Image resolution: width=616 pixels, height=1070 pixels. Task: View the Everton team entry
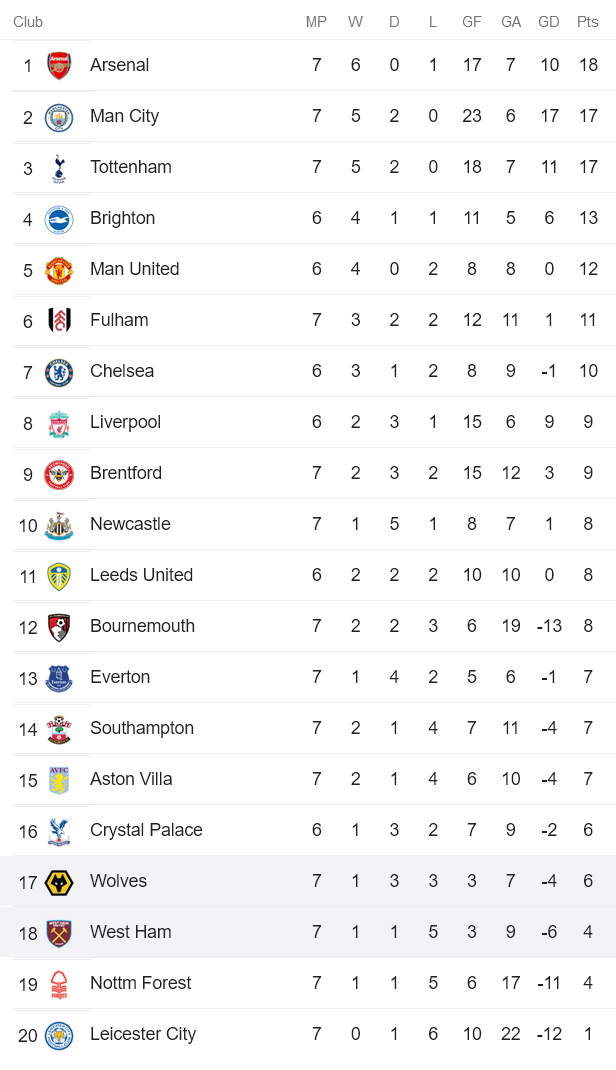pos(120,677)
